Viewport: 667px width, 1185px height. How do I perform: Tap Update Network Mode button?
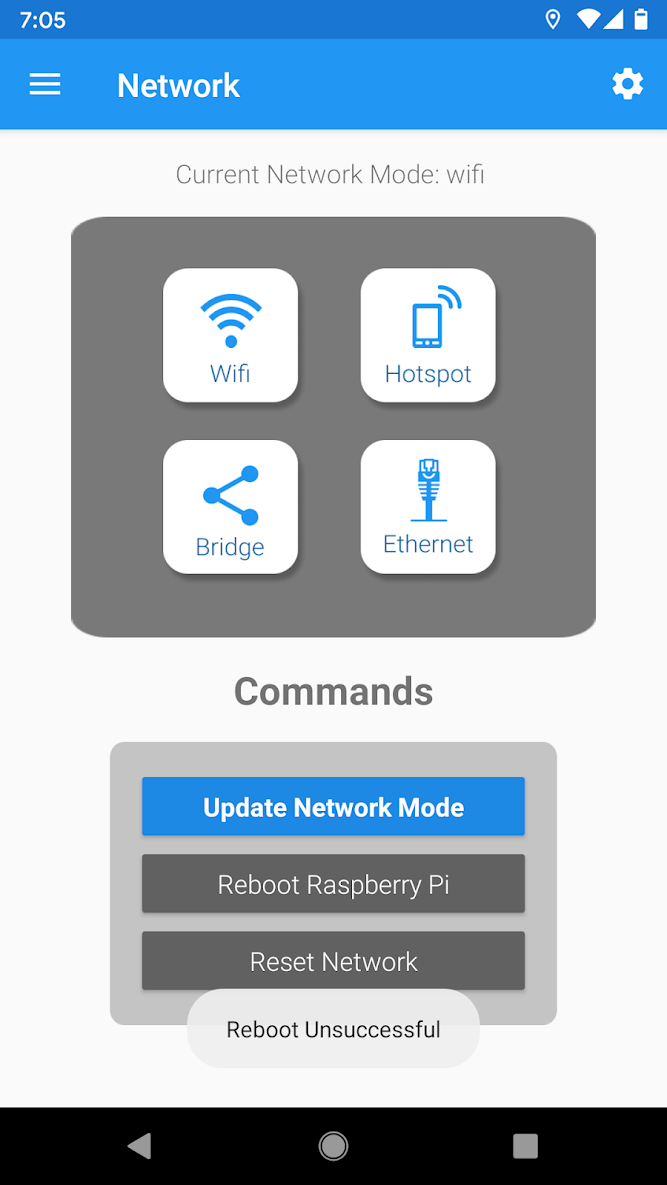point(333,807)
